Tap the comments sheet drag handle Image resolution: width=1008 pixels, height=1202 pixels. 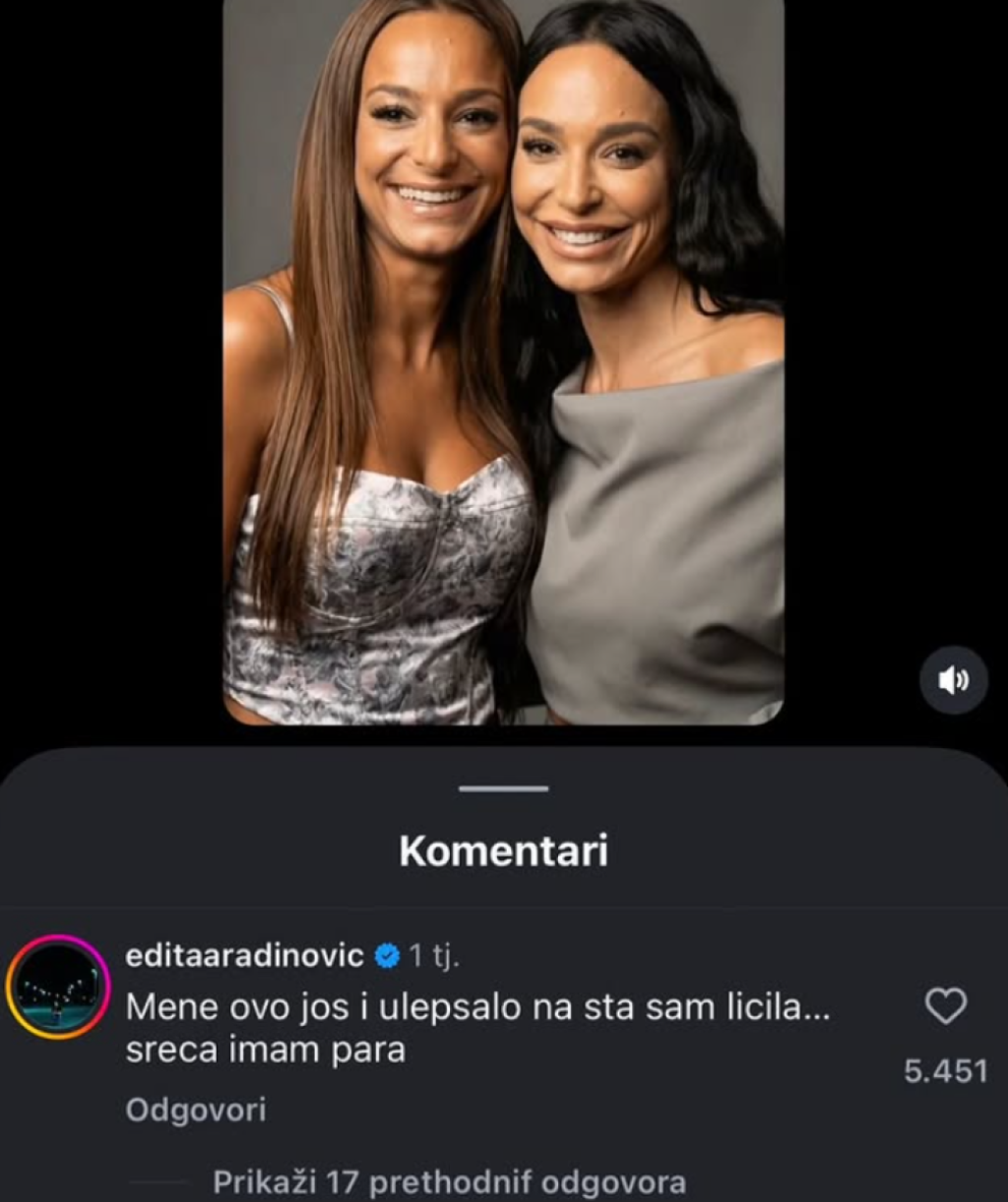[x=503, y=789]
